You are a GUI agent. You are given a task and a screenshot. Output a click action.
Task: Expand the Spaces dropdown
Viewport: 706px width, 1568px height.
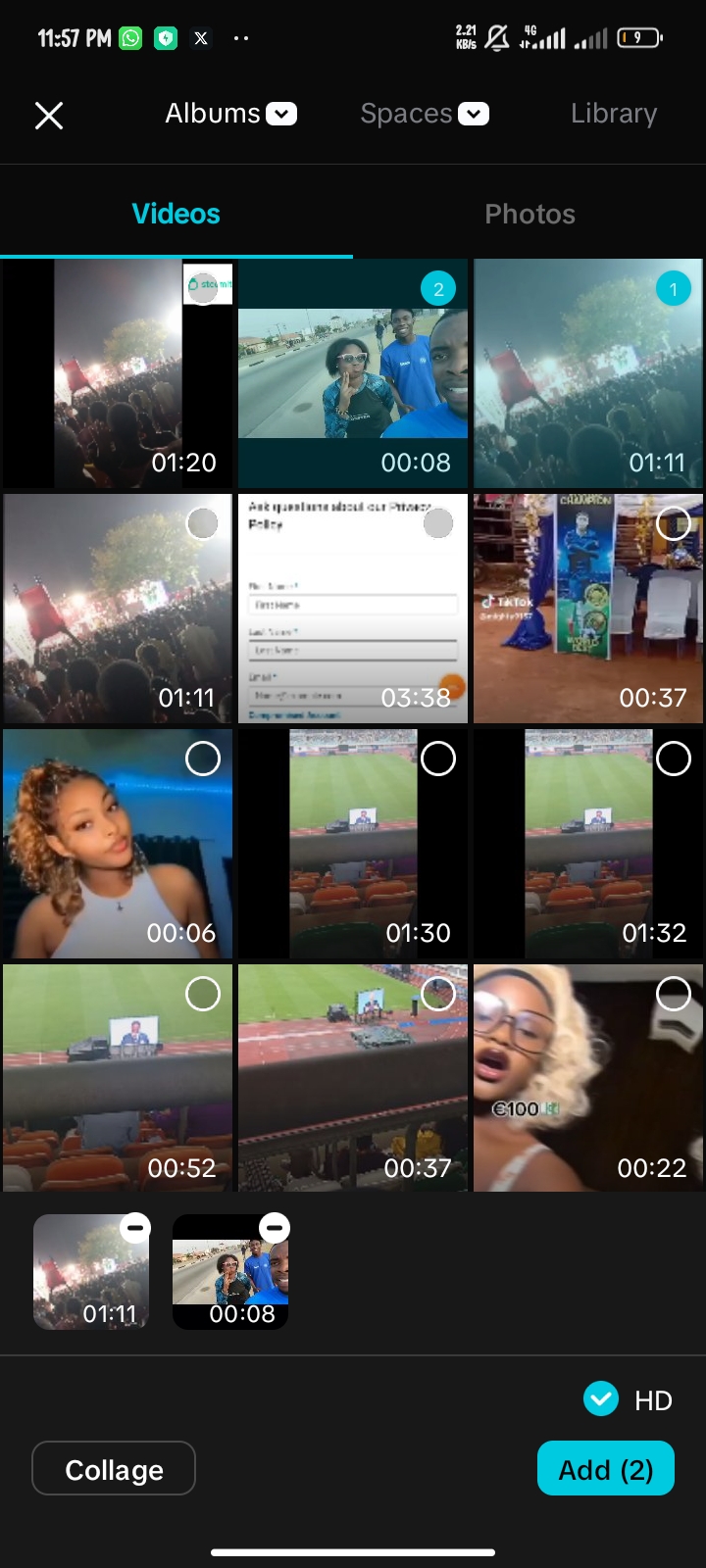point(424,114)
